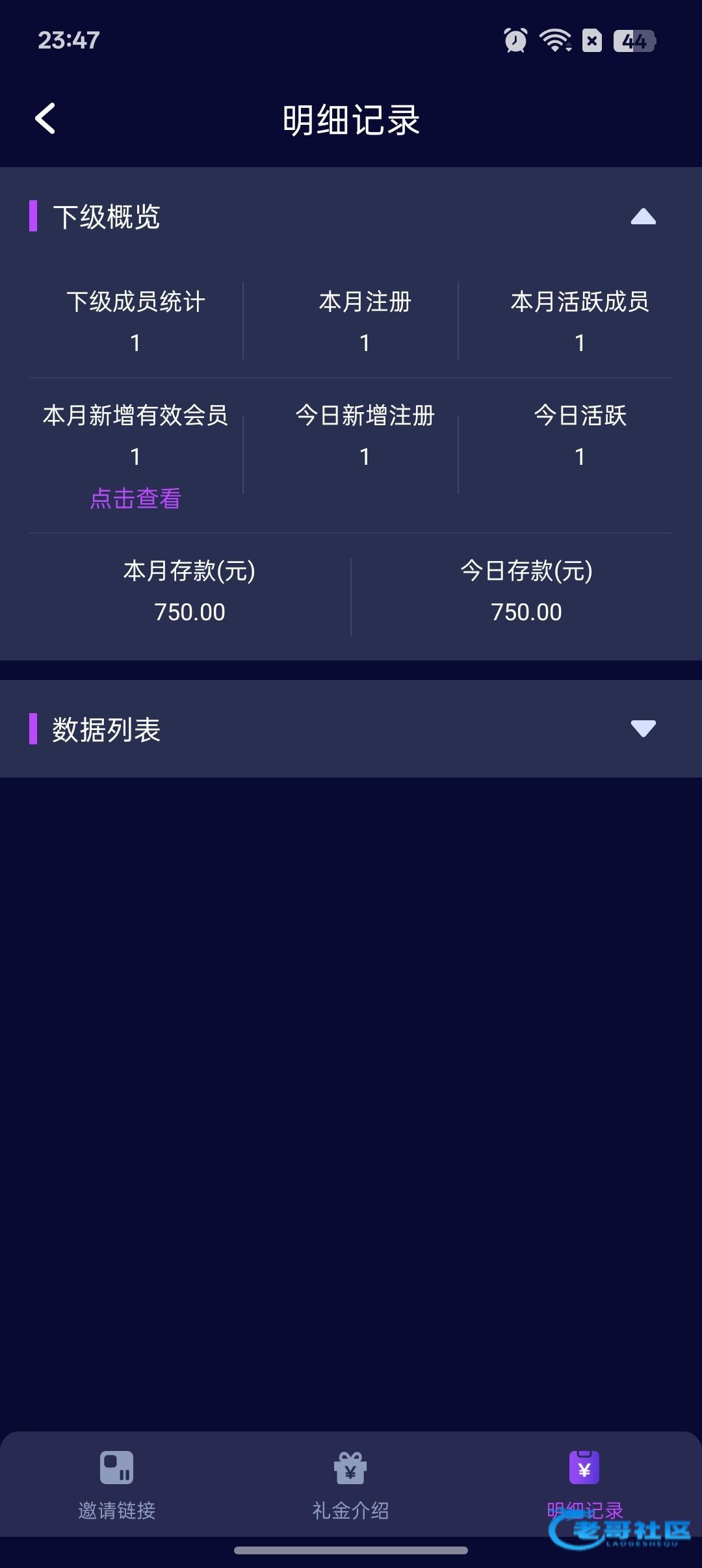Viewport: 702px width, 1568px height.
Task: Go back using the top-left arrow
Action: pyautogui.click(x=45, y=119)
